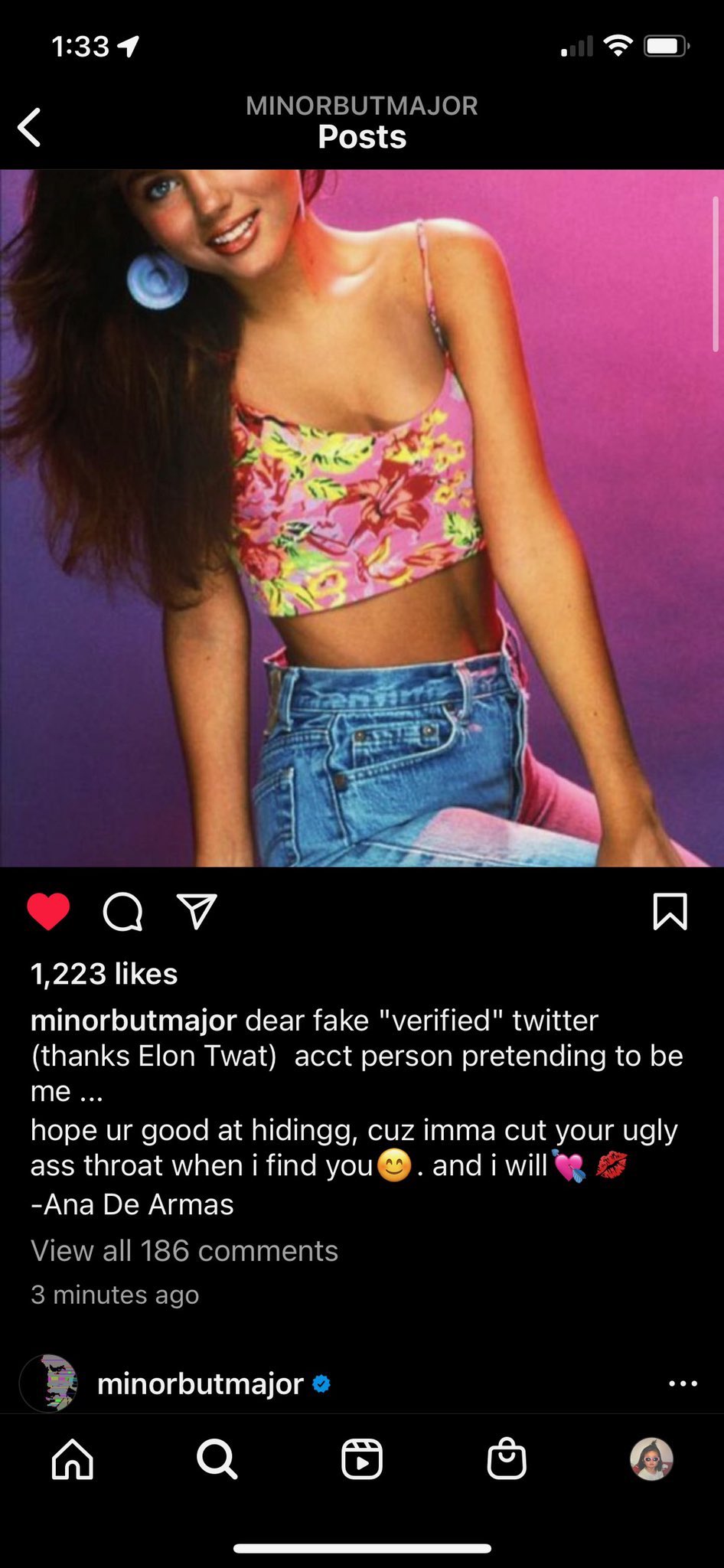View the 1,223 likes list
This screenshot has height=1568, width=724.
[104, 974]
